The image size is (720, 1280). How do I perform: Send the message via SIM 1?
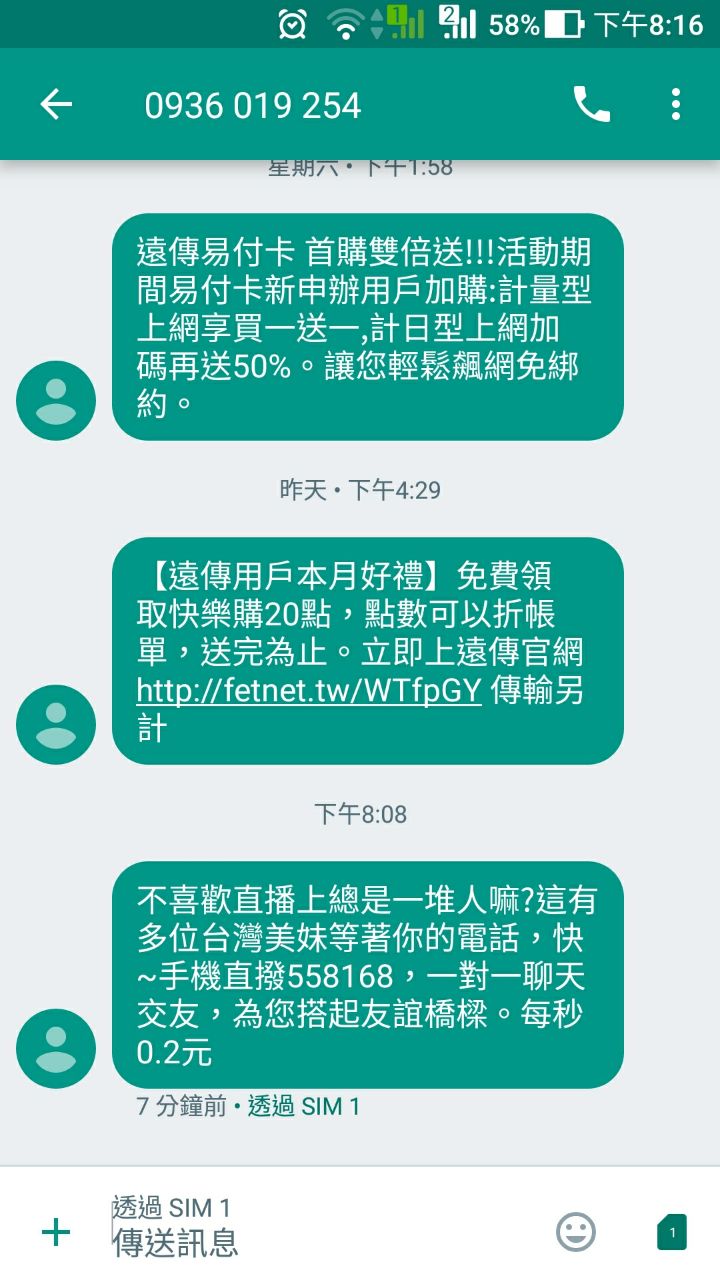[672, 1232]
